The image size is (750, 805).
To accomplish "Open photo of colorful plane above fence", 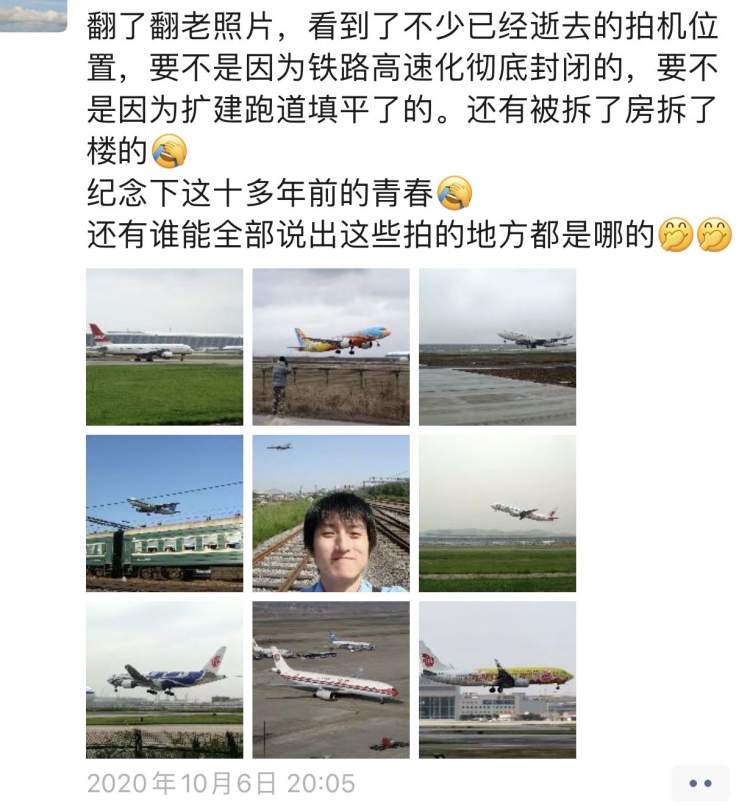I will point(331,346).
